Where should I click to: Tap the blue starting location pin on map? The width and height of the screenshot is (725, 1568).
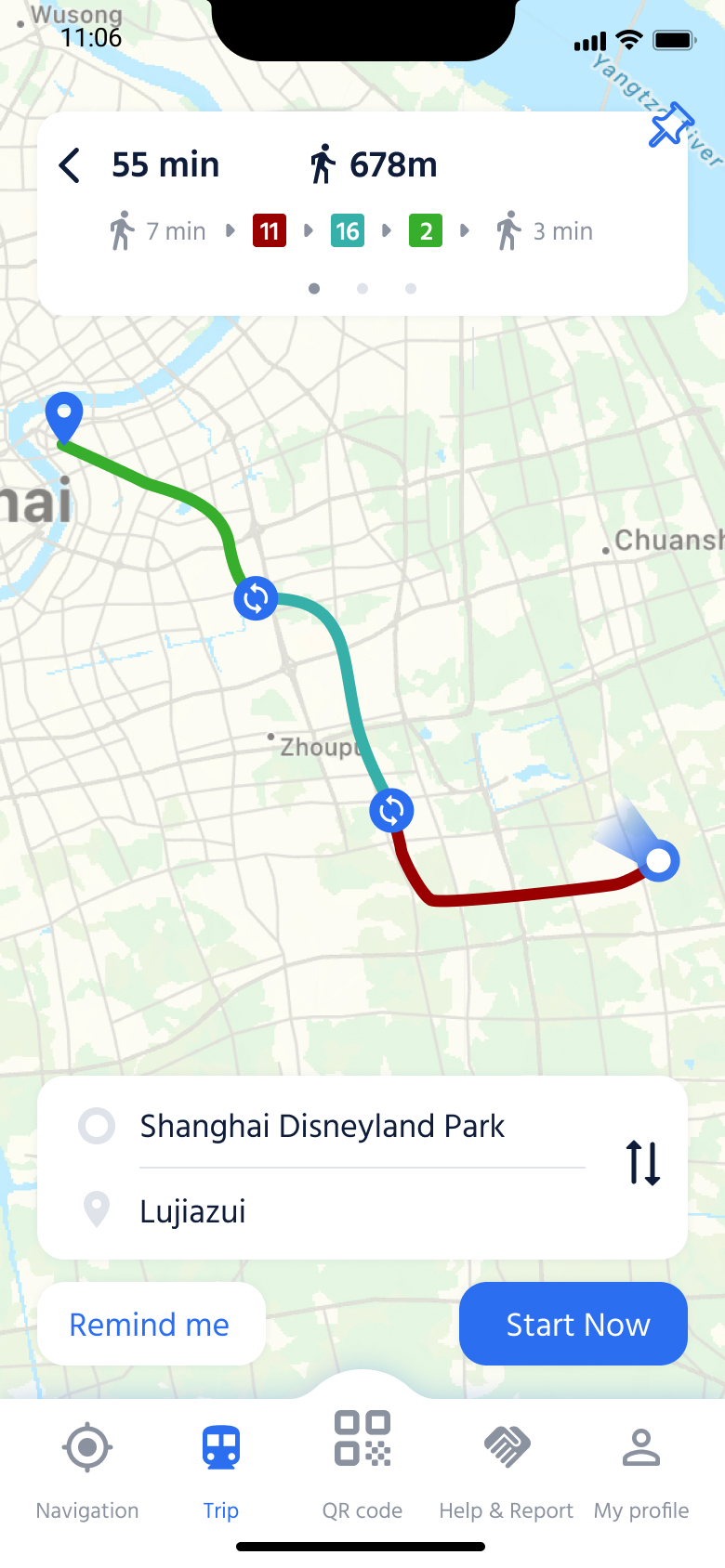[x=64, y=416]
